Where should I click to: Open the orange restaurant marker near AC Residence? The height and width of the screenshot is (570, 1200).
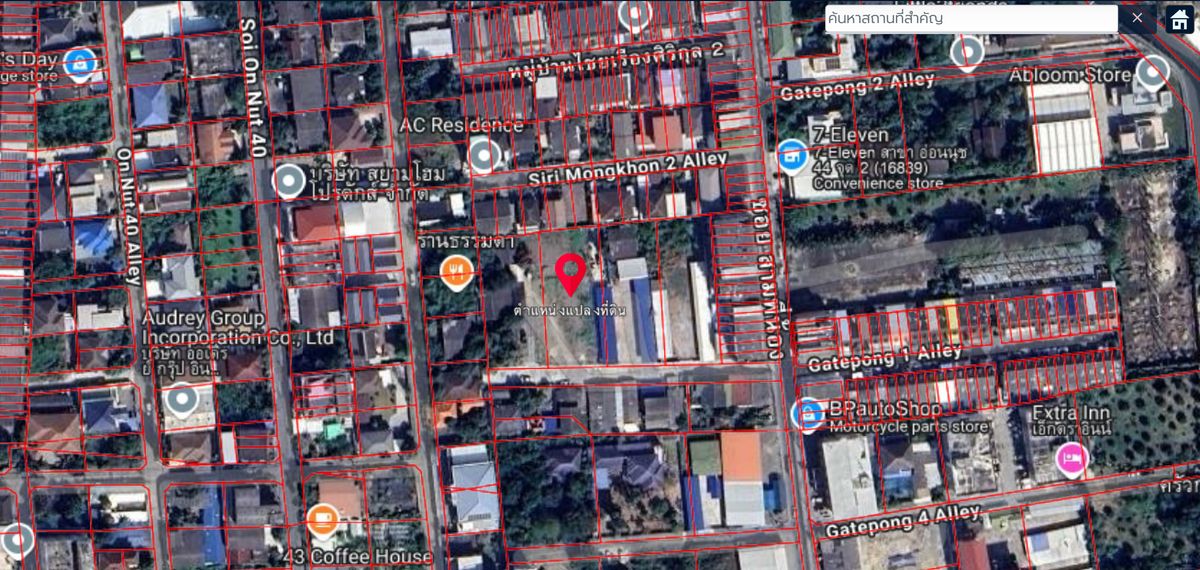click(457, 269)
